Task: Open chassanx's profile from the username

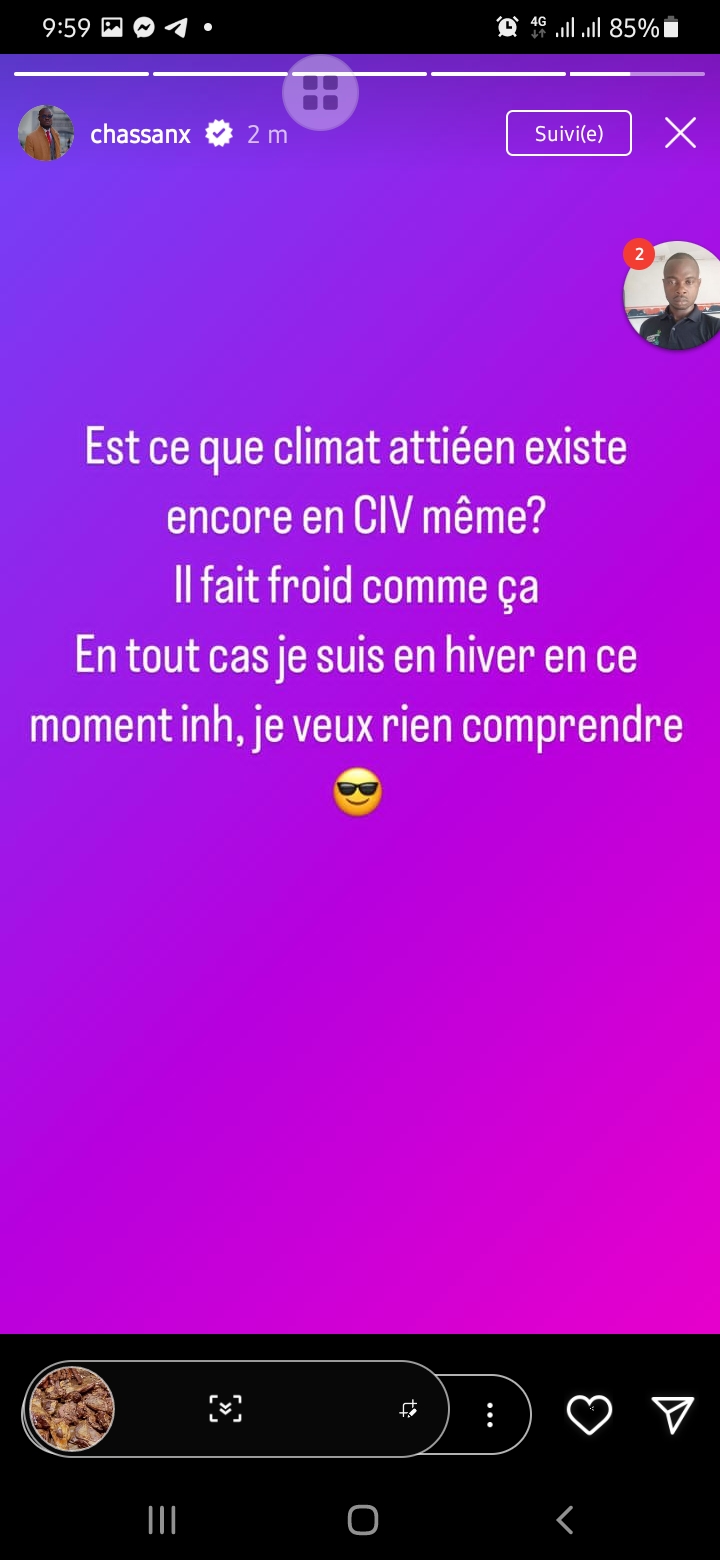Action: [140, 134]
